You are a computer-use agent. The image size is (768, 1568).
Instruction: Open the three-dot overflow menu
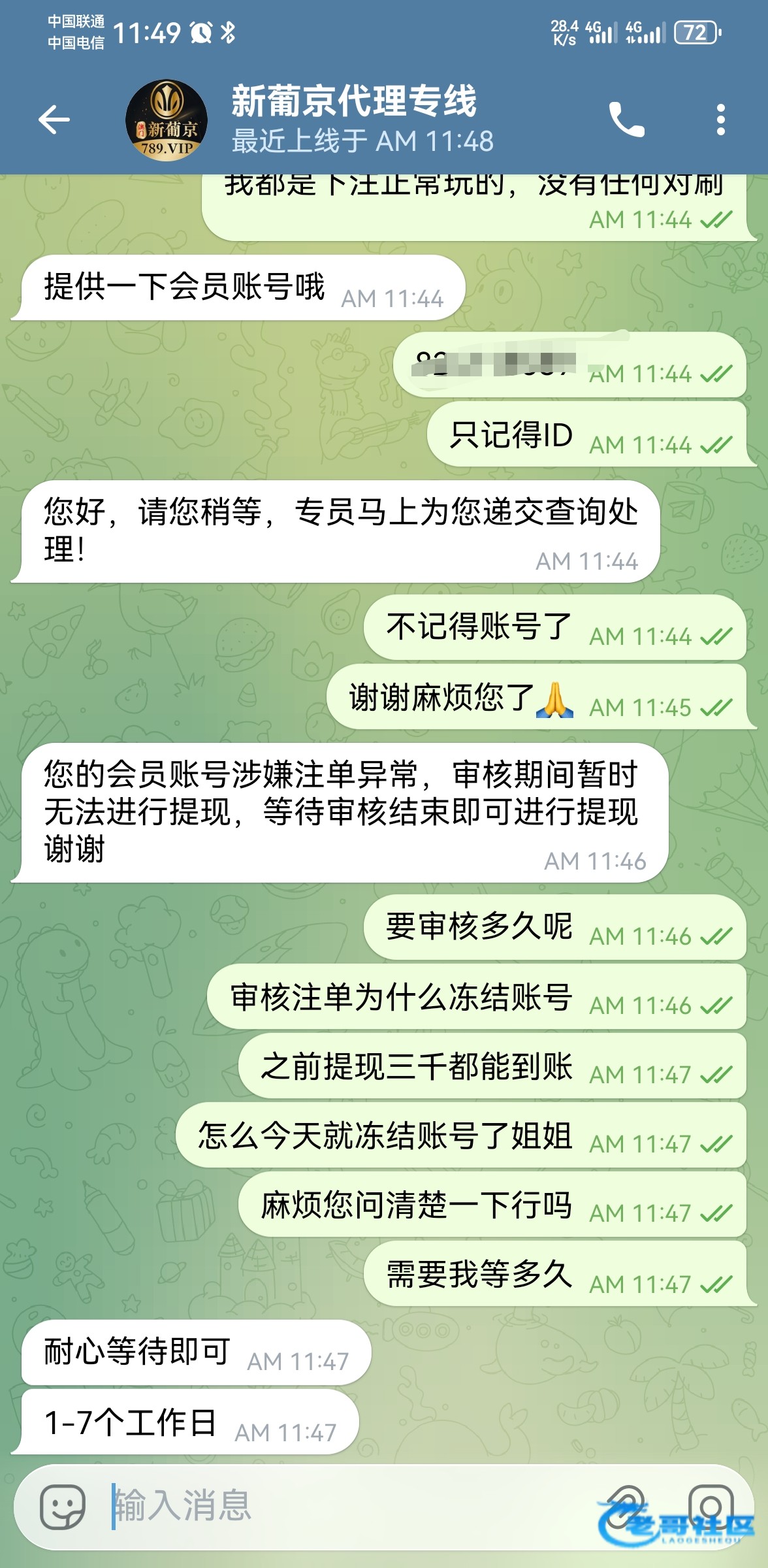720,120
